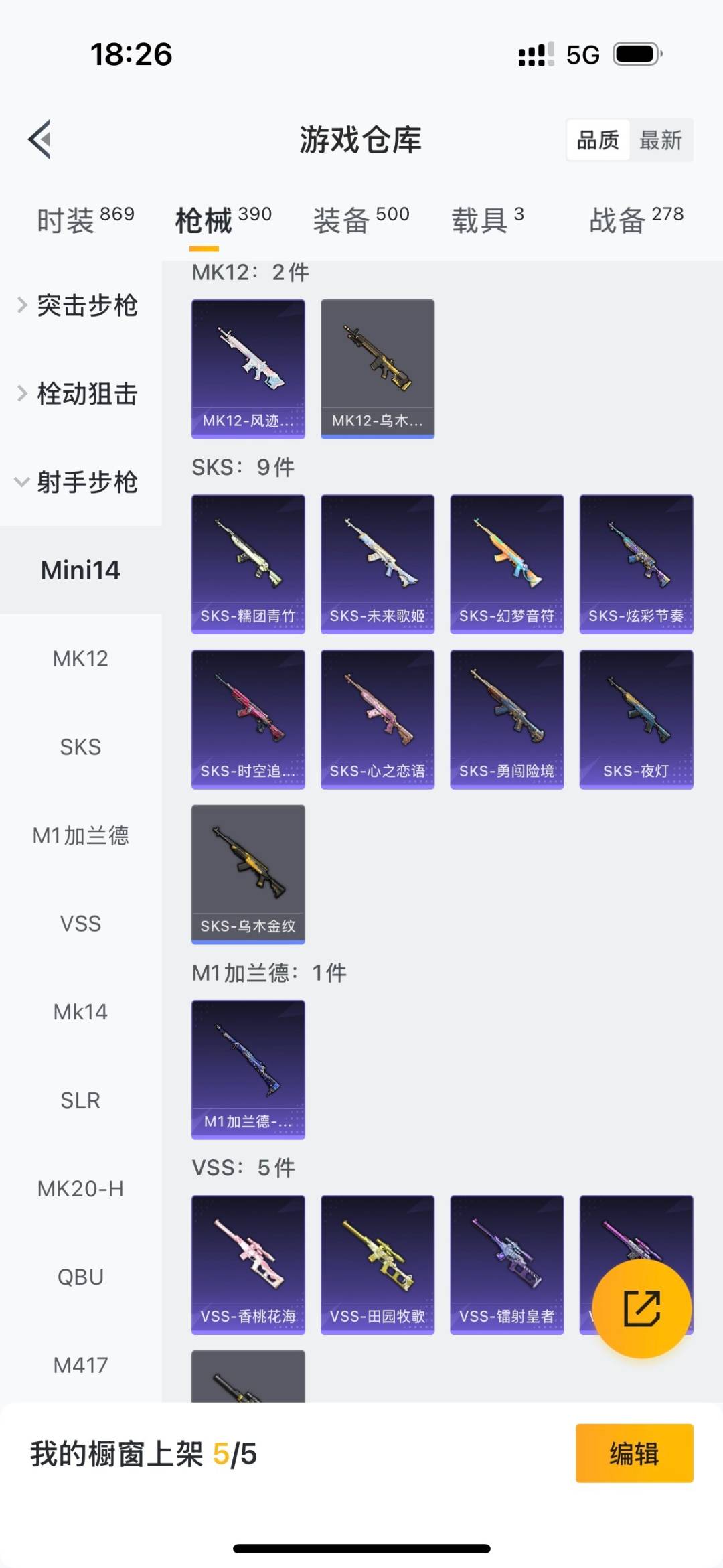The width and height of the screenshot is (723, 1568).
Task: Open the MK12-风迹 skin card
Action: pos(248,368)
